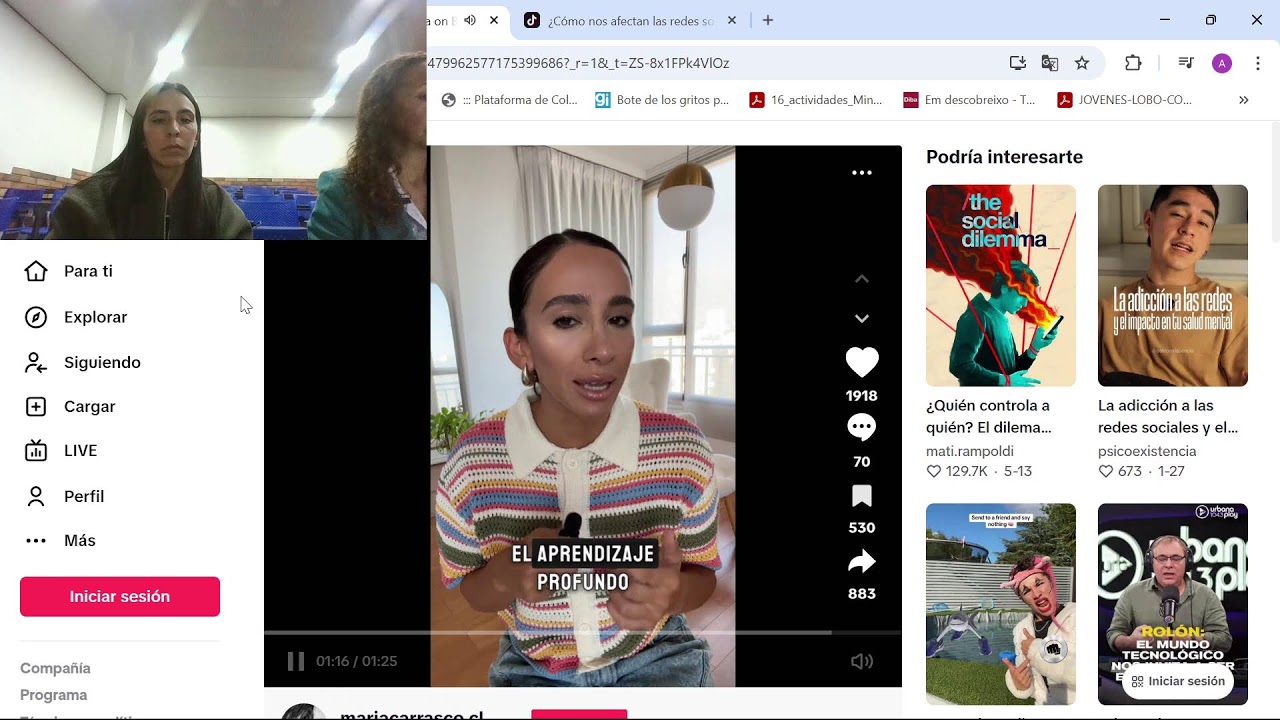Bookmark this video
This screenshot has height=720, width=1280.
[x=861, y=496]
